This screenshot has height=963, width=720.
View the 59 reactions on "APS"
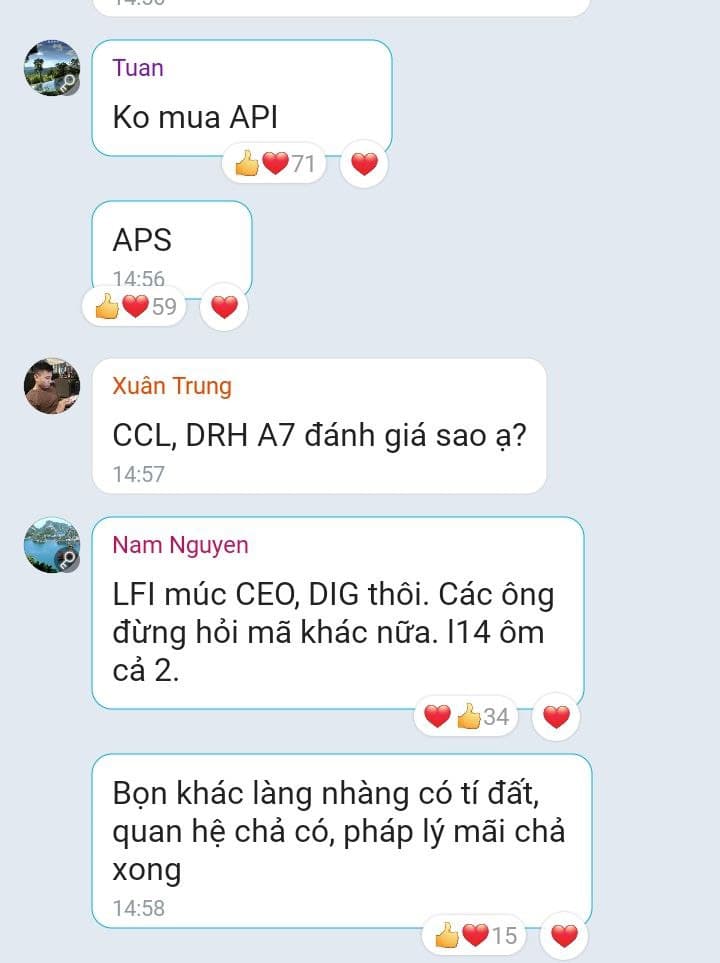point(136,307)
